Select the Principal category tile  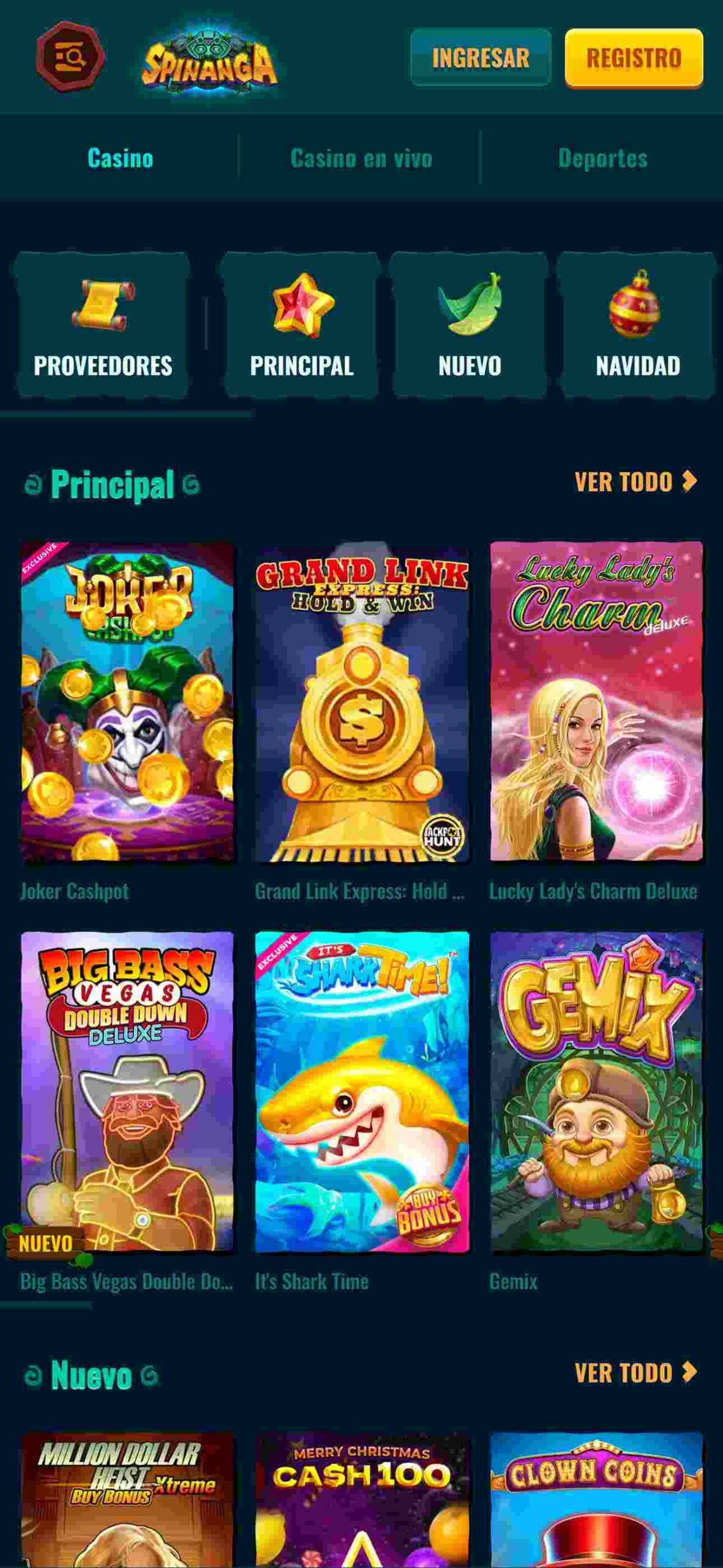coord(301,326)
